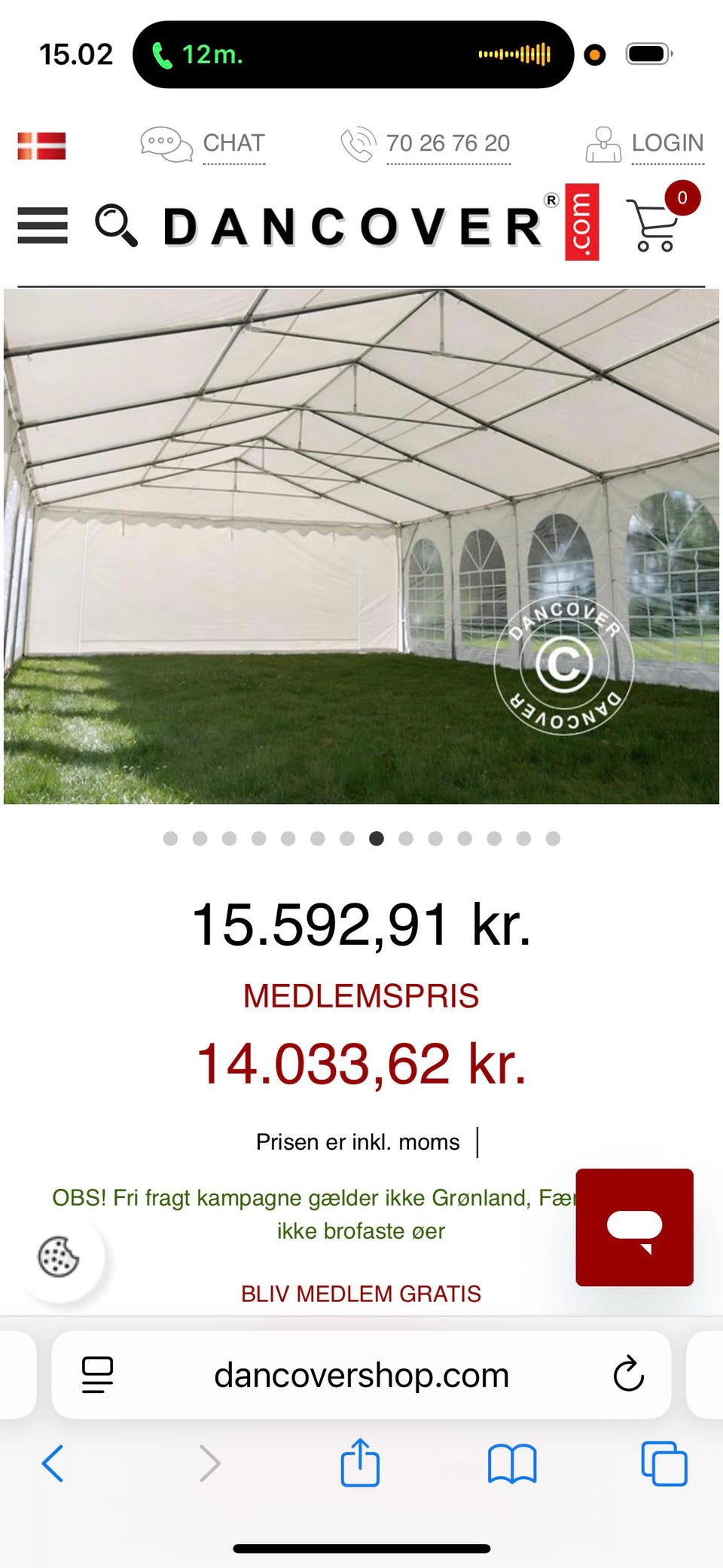Open the hamburger navigation menu

pyautogui.click(x=41, y=227)
